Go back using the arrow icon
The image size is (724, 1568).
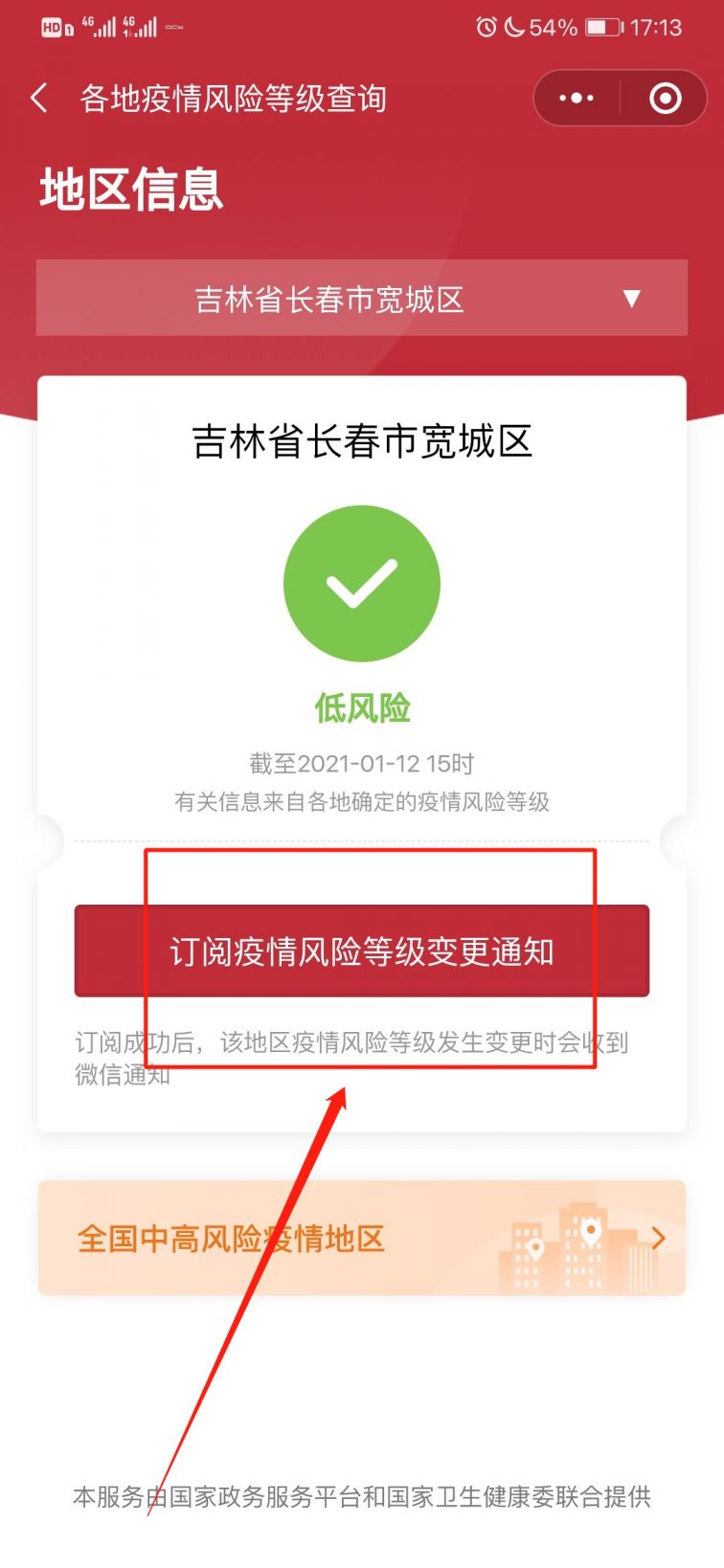pos(39,98)
